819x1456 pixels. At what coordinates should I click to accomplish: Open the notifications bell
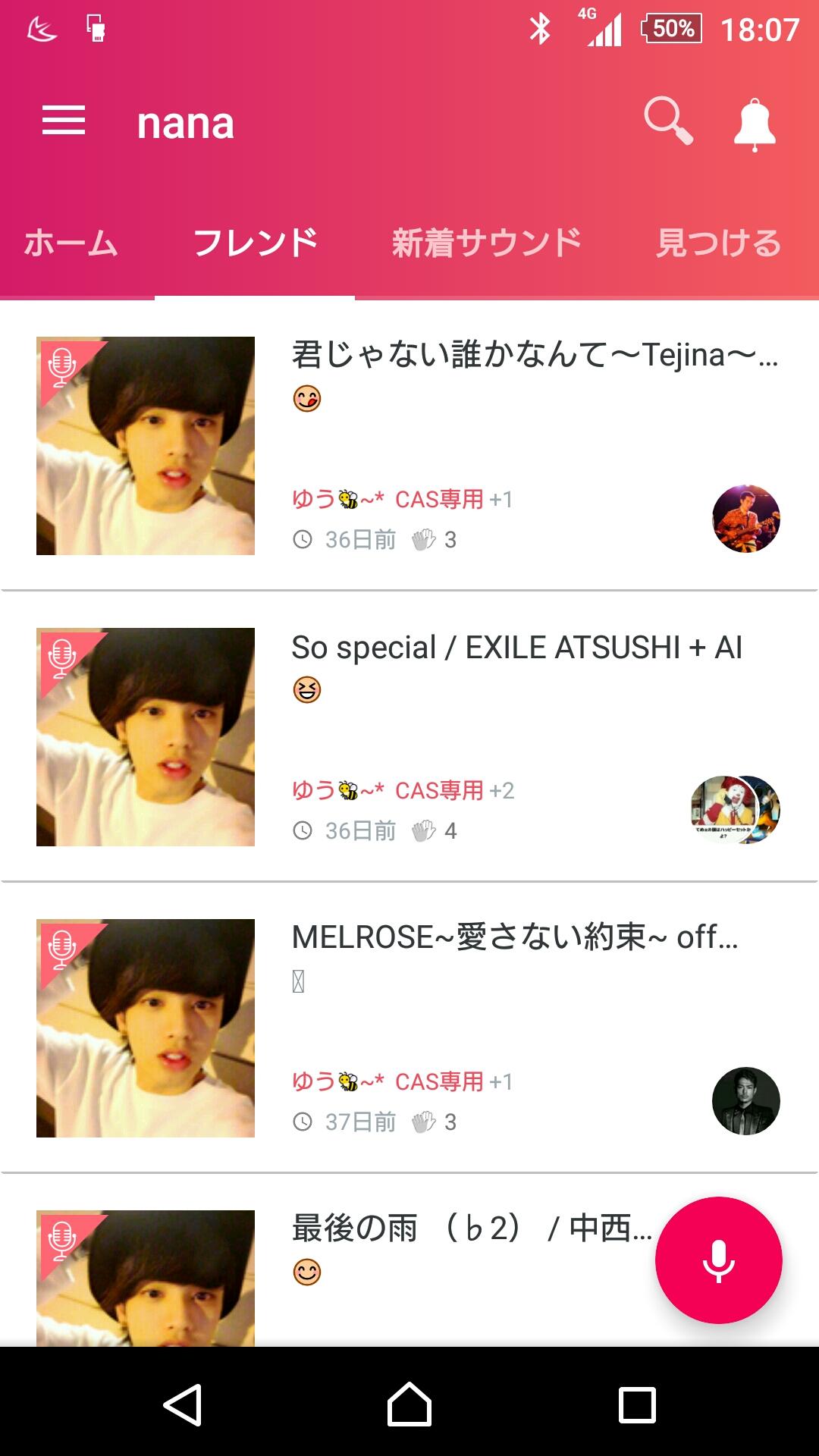pyautogui.click(x=754, y=123)
